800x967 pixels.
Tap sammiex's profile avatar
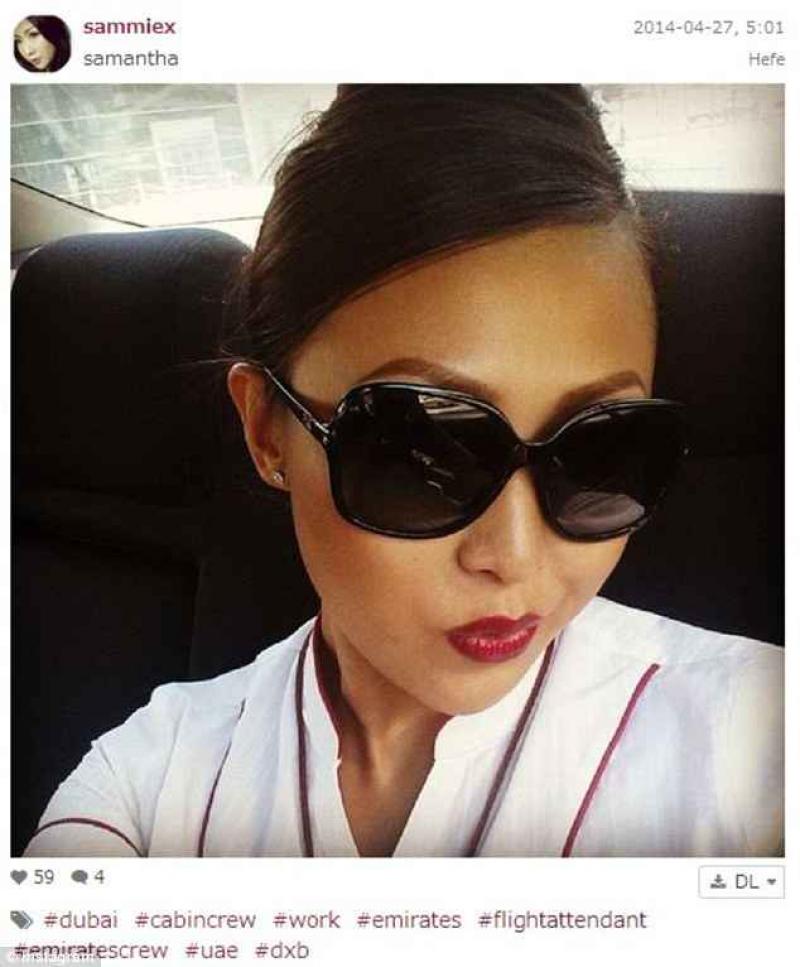[x=42, y=44]
